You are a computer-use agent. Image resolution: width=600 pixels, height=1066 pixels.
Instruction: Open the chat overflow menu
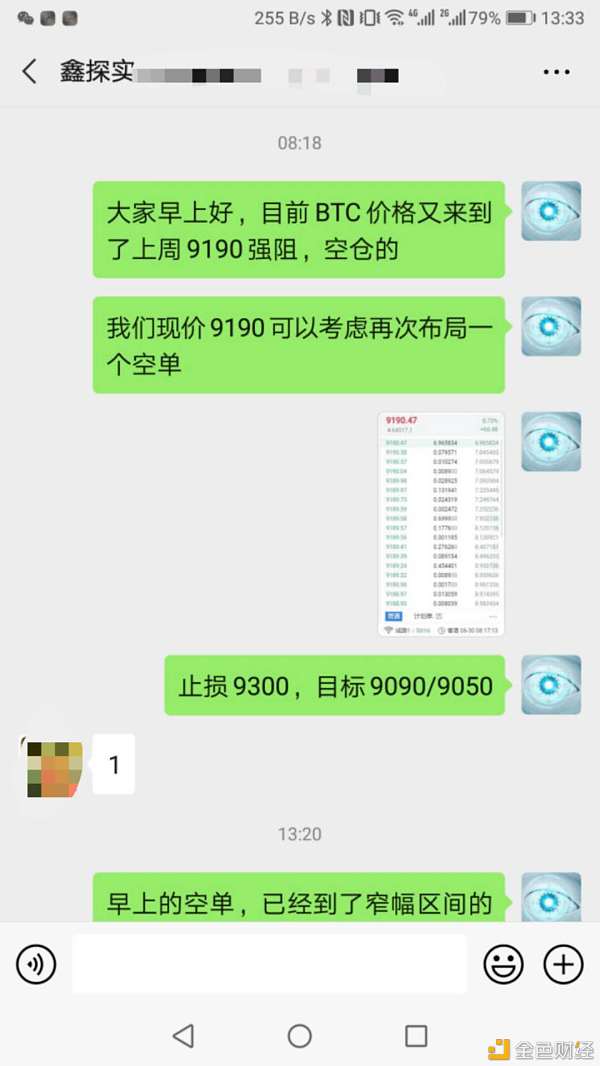pyautogui.click(x=556, y=72)
